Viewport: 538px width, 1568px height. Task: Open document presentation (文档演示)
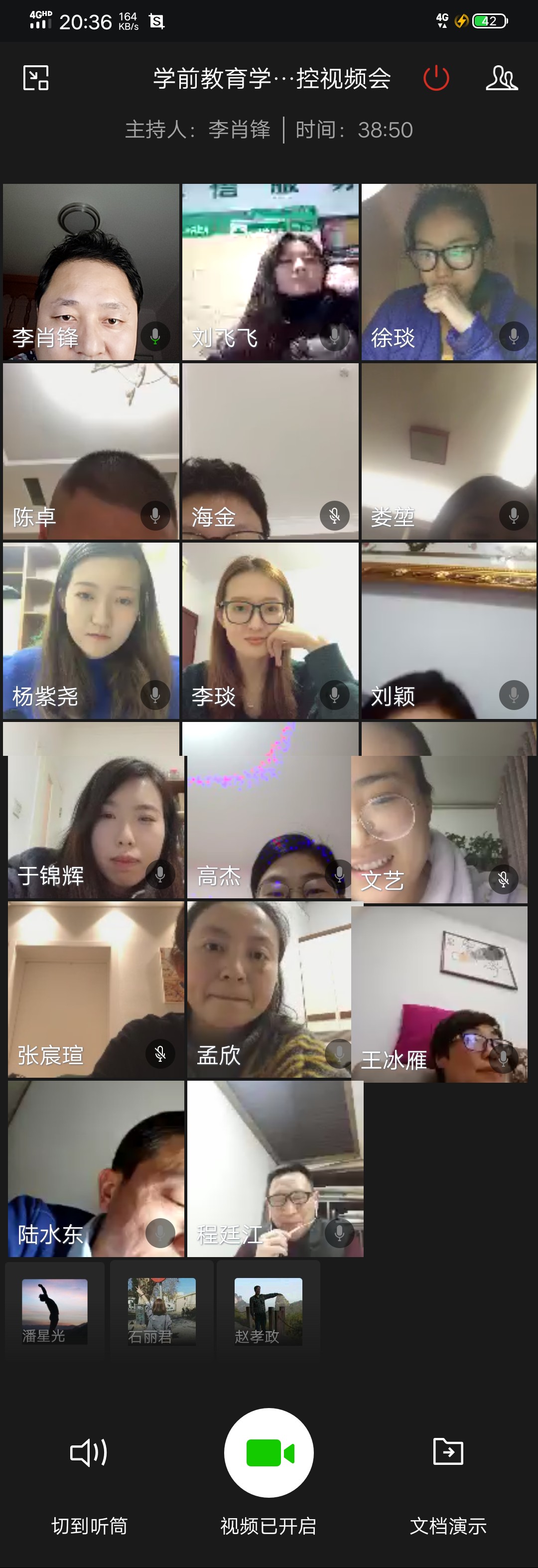click(448, 1473)
